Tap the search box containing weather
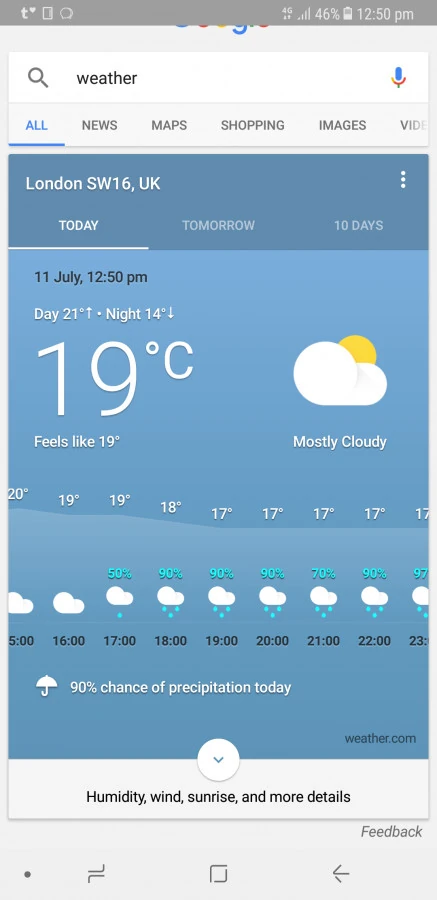This screenshot has width=437, height=900. pos(218,77)
